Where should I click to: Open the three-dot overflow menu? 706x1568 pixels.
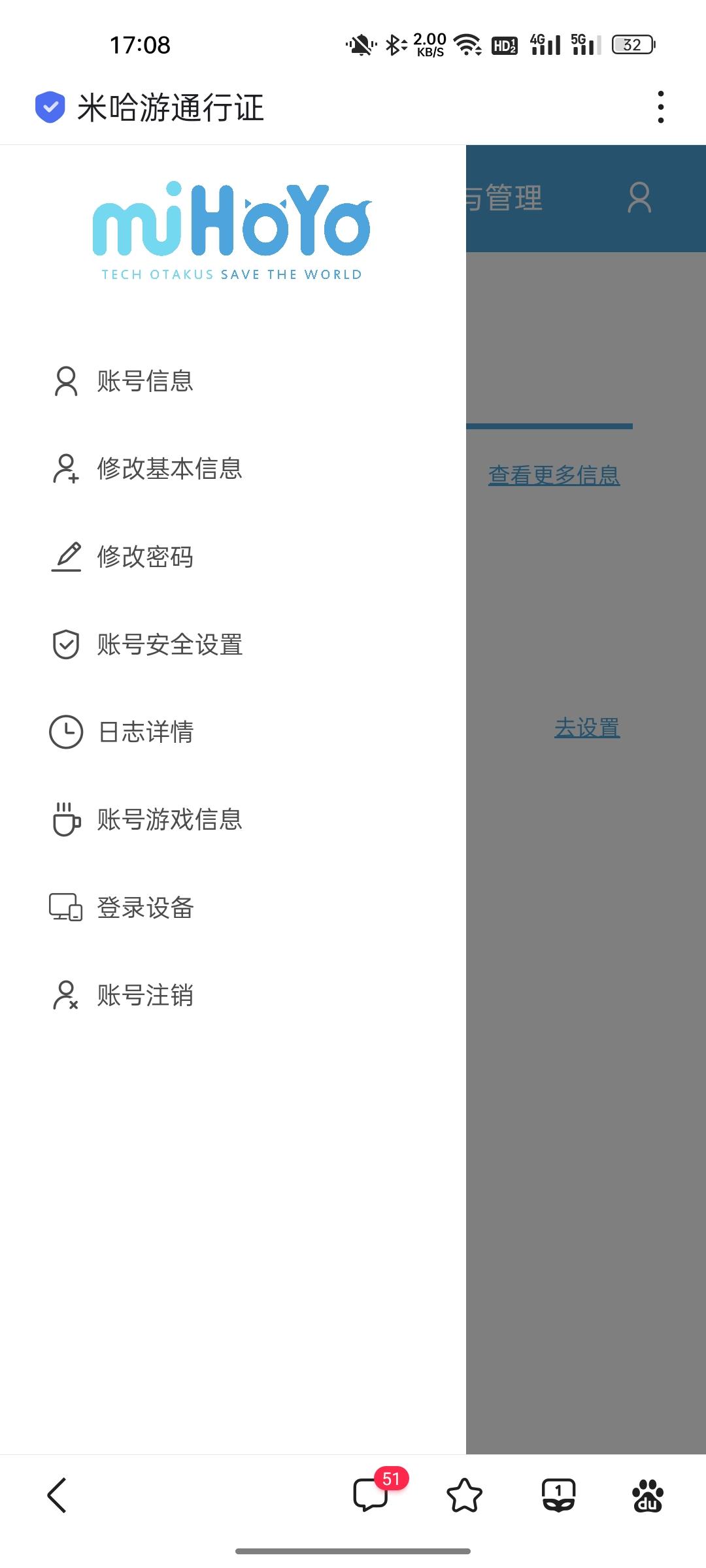click(662, 106)
